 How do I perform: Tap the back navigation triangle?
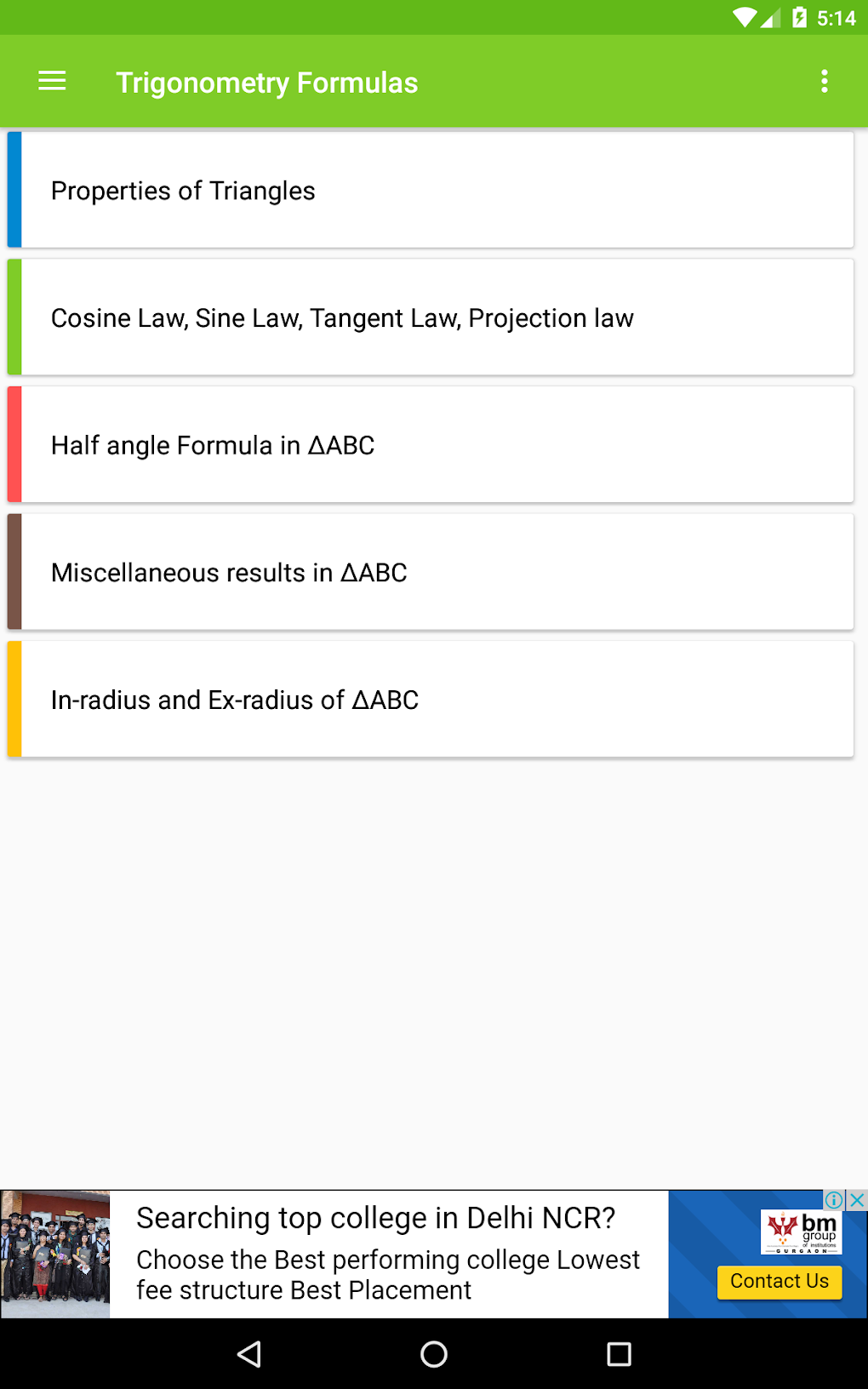(248, 1353)
